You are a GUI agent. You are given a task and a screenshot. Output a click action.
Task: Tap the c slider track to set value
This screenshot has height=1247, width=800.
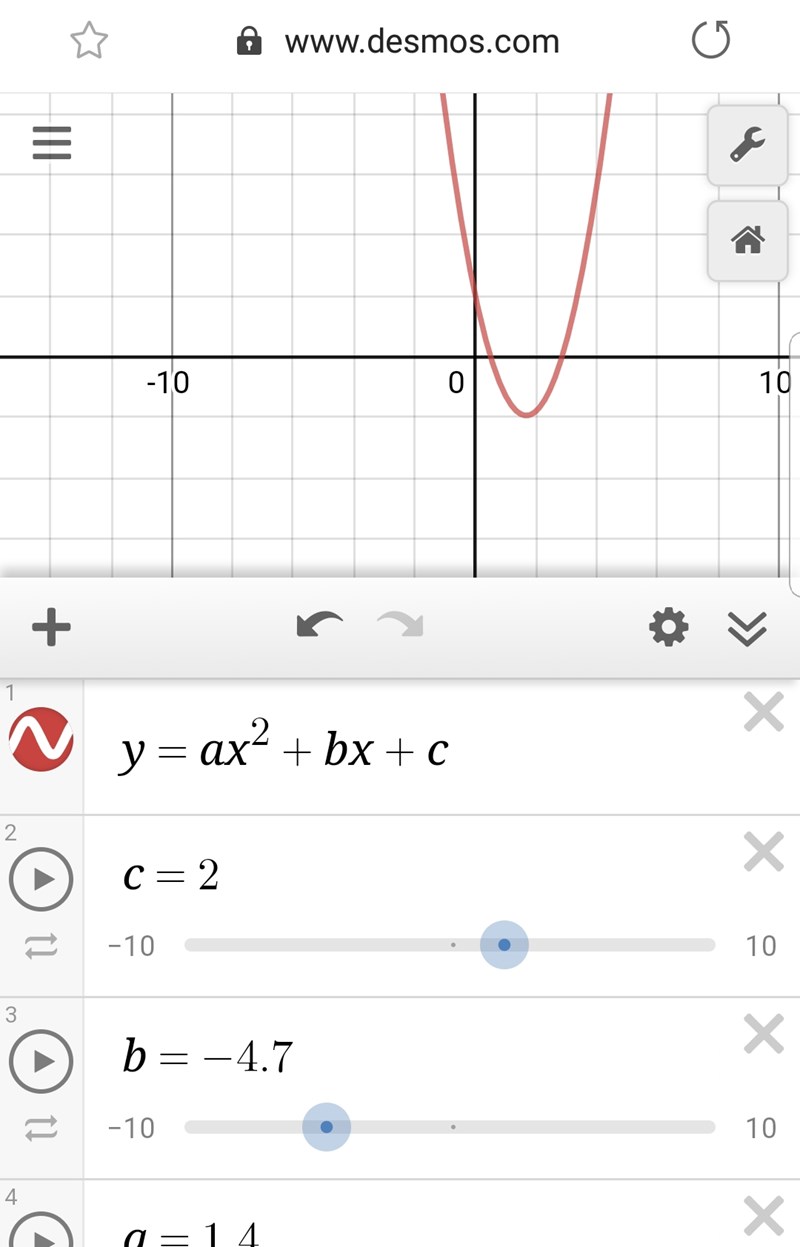tap(620, 945)
